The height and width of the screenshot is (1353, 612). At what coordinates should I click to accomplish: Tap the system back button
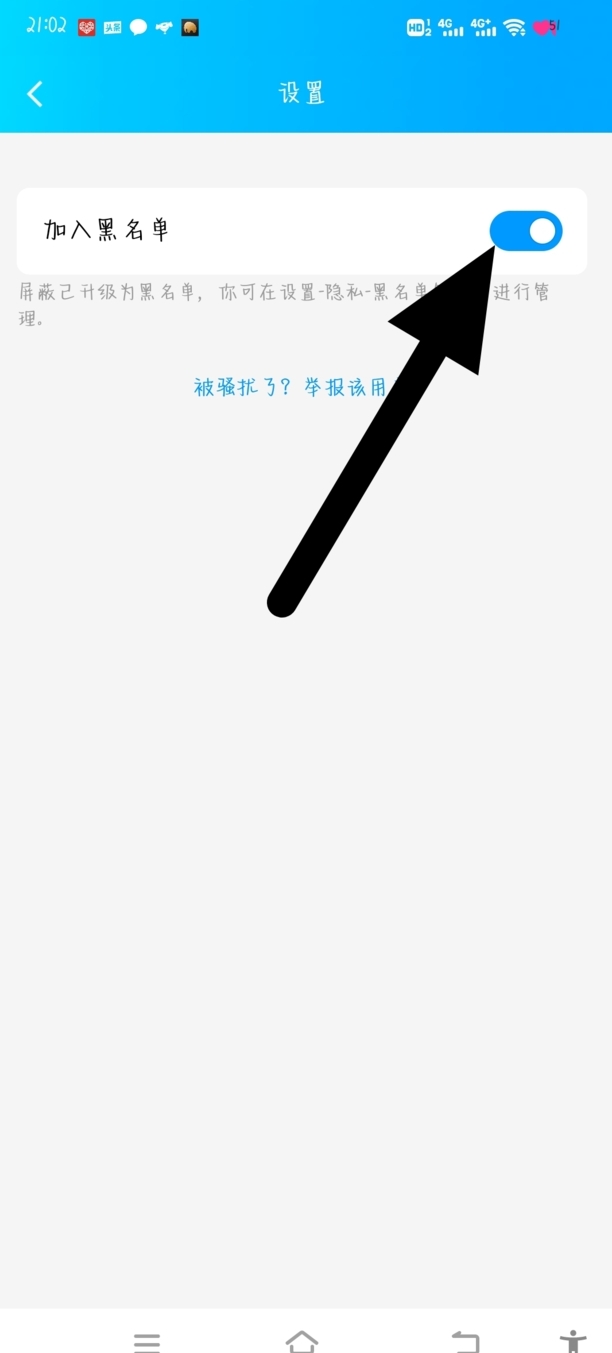point(465,1341)
